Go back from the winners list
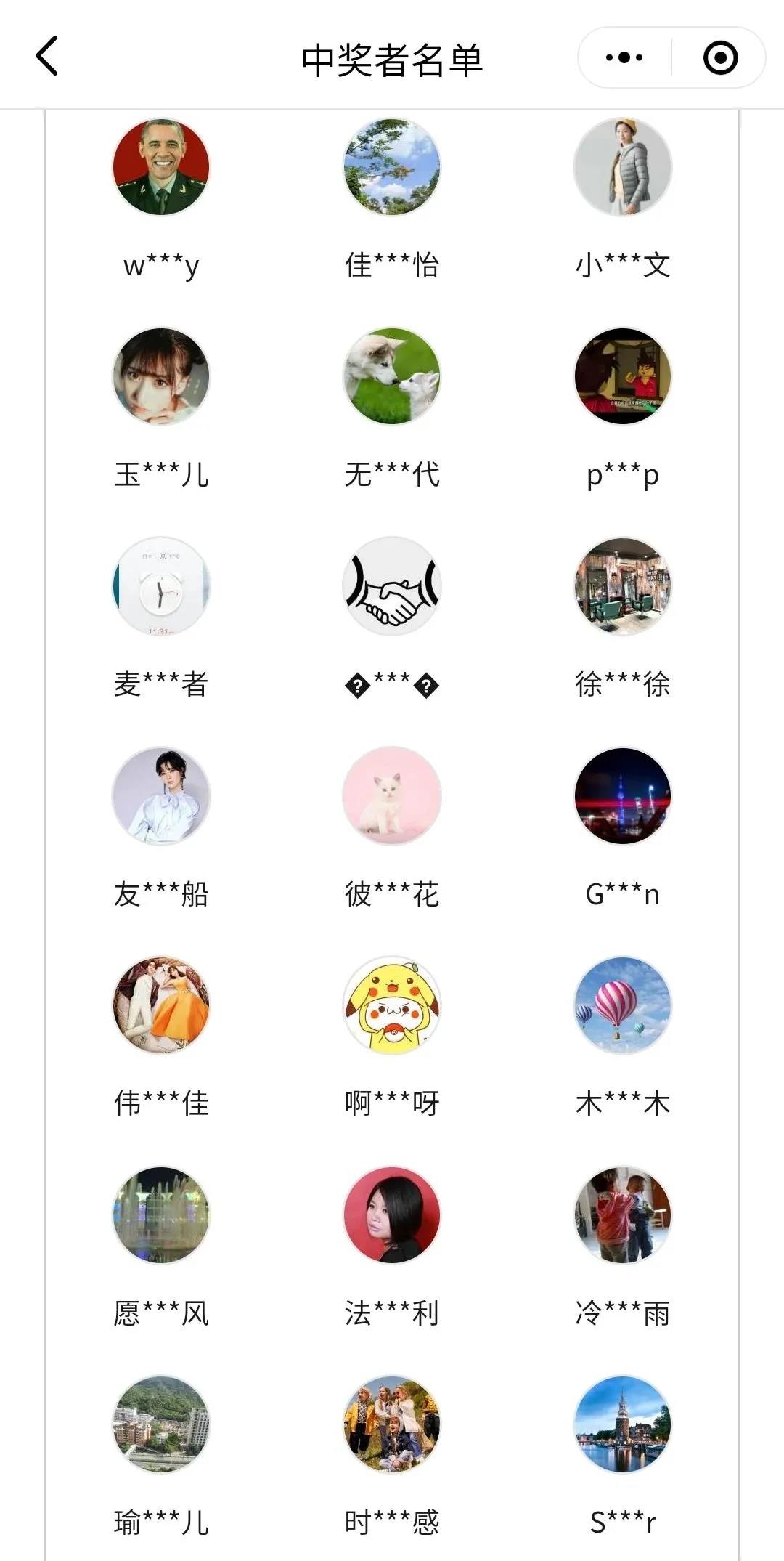 (47, 57)
